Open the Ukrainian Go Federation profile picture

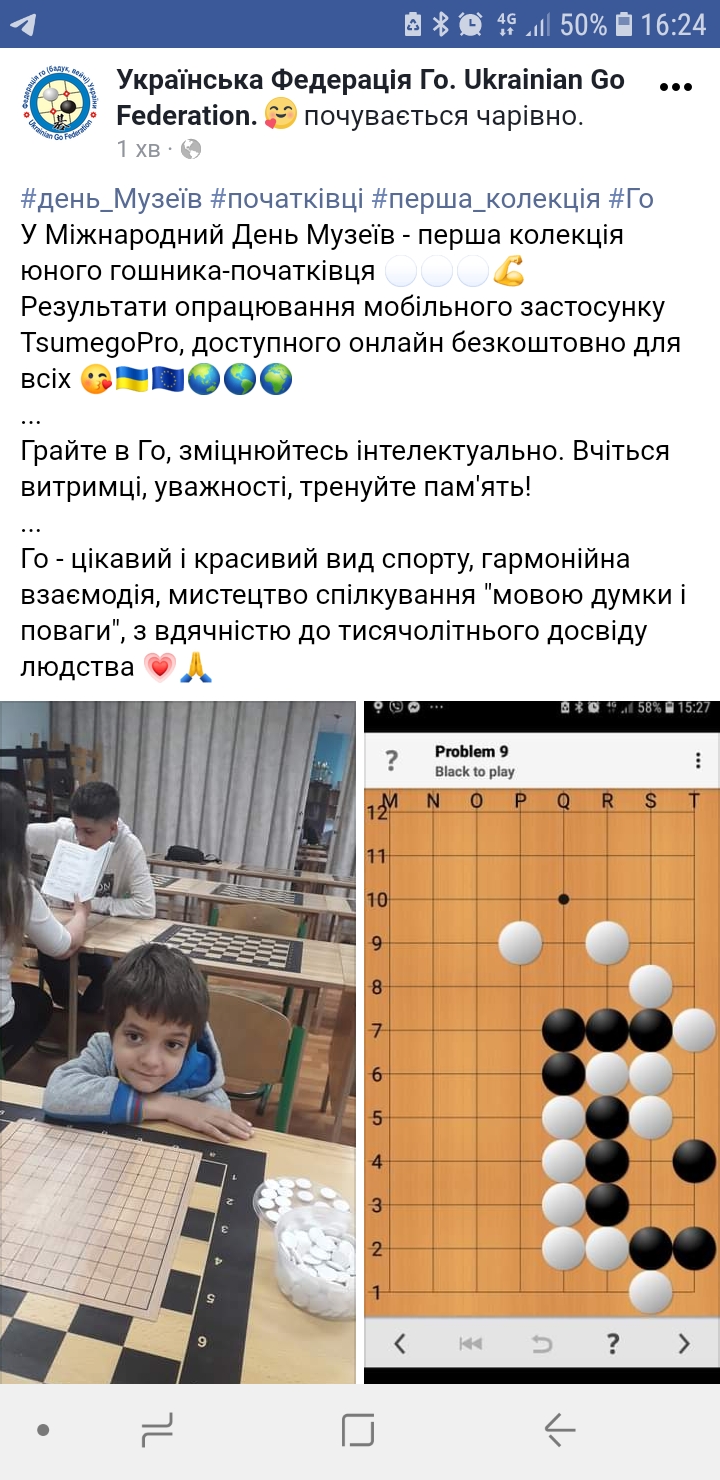click(x=61, y=104)
